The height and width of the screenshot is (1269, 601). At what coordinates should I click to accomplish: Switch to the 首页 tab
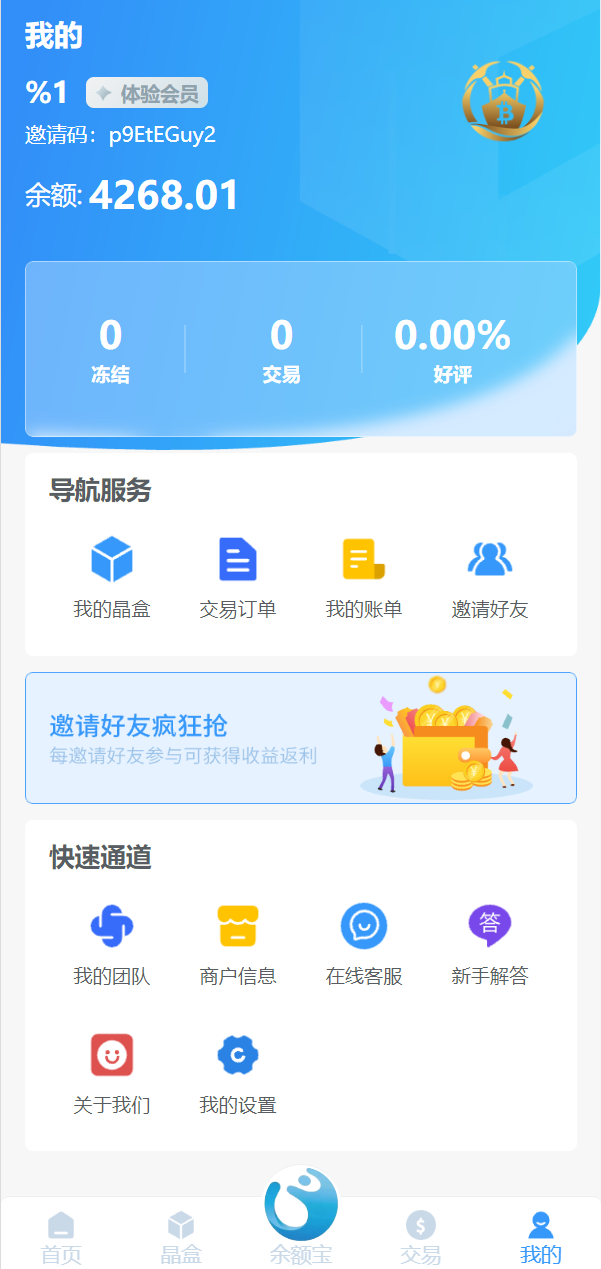point(61,1238)
